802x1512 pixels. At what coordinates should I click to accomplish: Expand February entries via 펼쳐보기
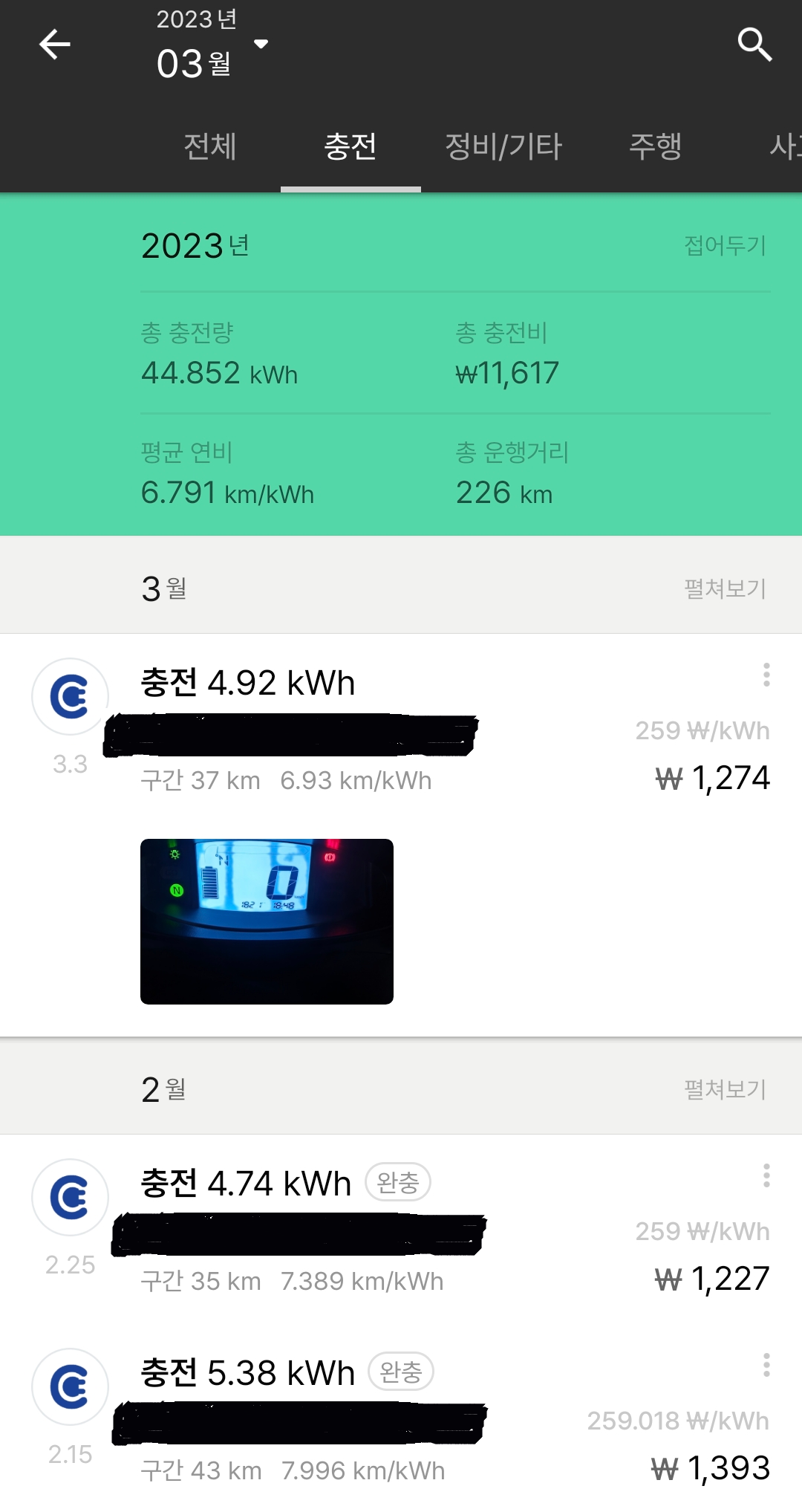point(723,1089)
